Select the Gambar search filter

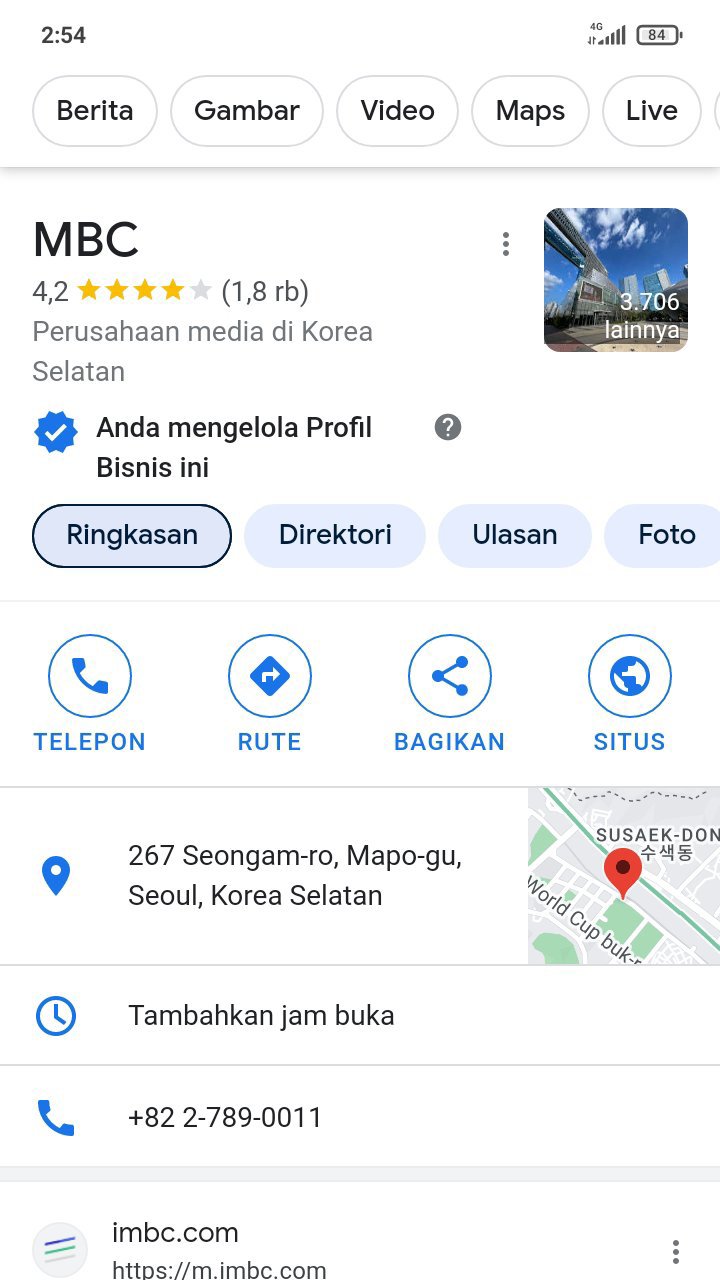tap(247, 111)
